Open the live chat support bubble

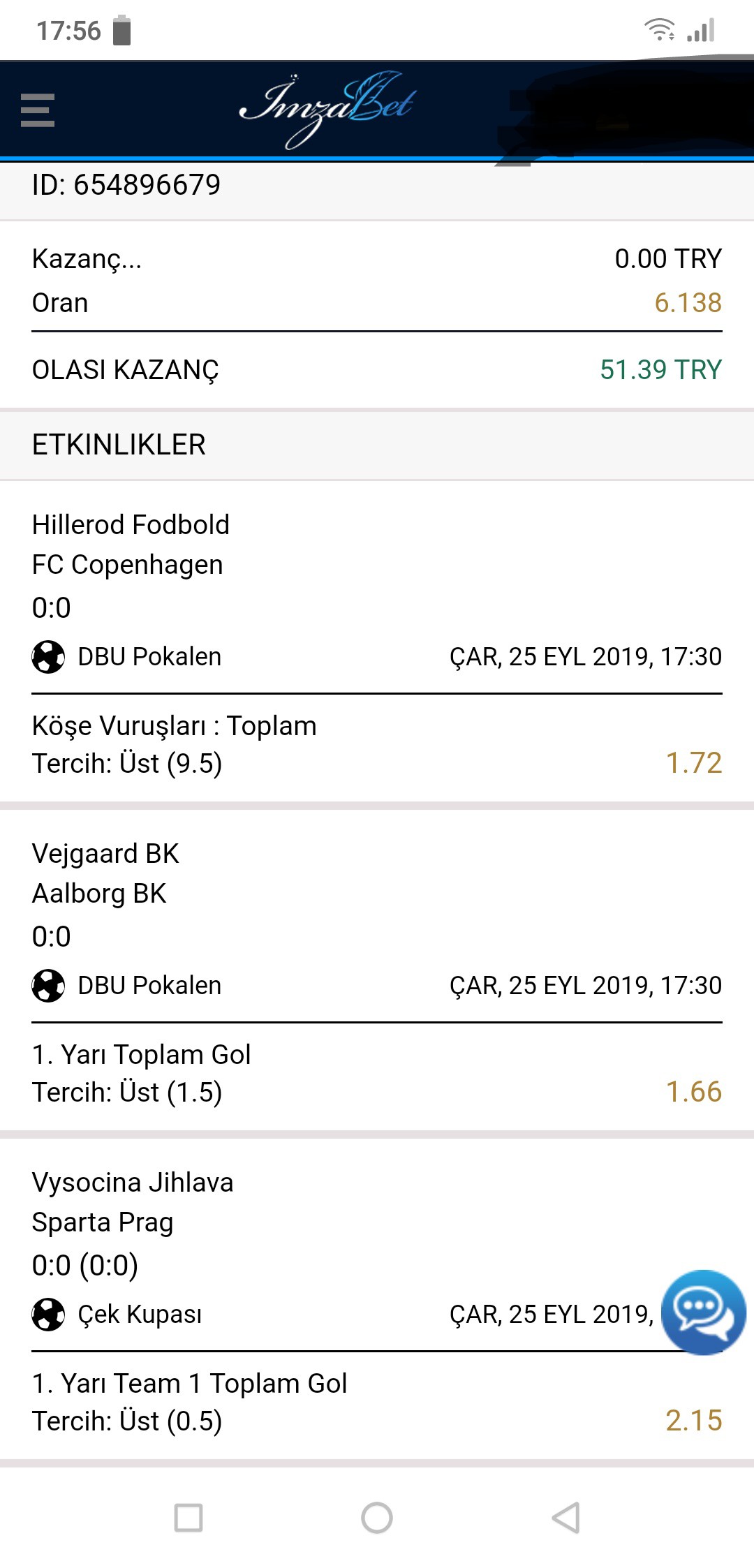tap(703, 1312)
